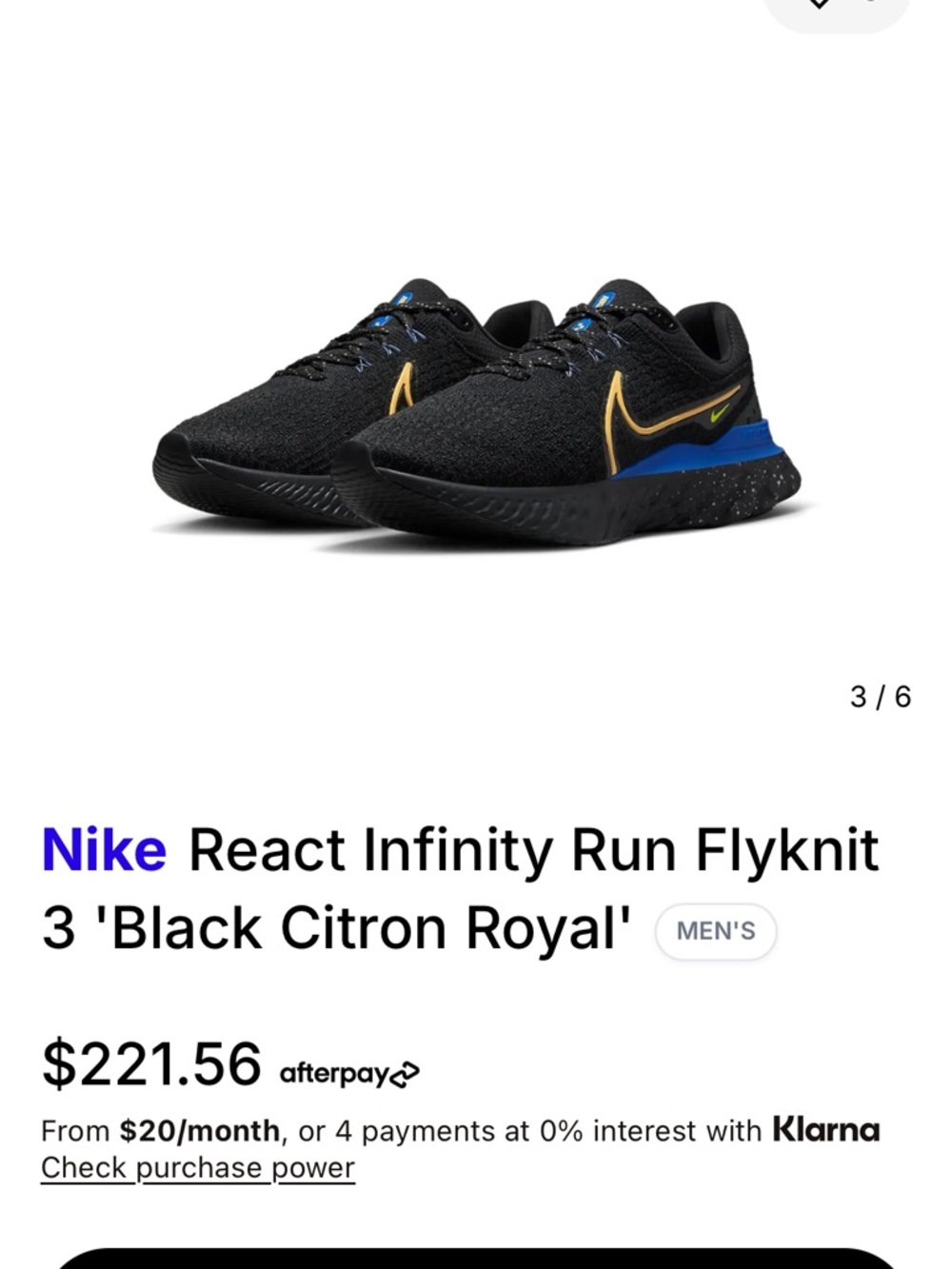Tap the MEN'S badge
This screenshot has width=952, height=1269.
(x=715, y=932)
